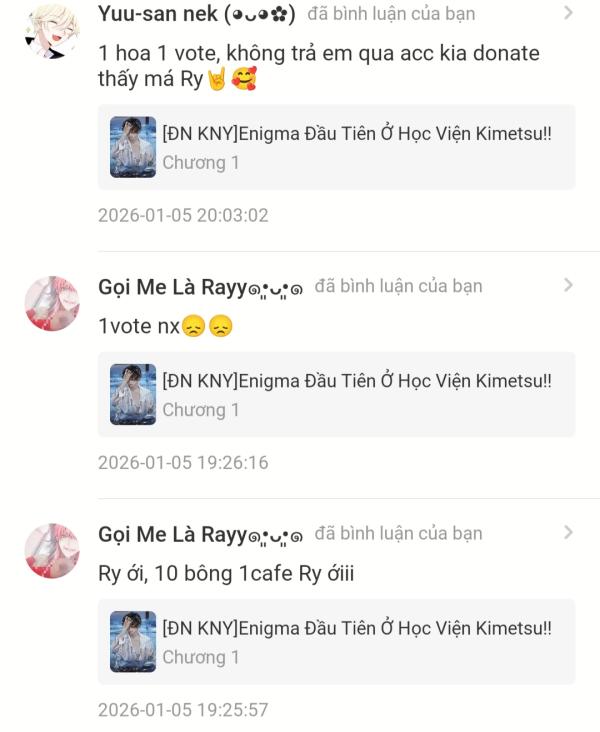Screen dimensions: 600x732
Task: View the avatar beside the "1vote nx" comment
Action: coord(51,303)
